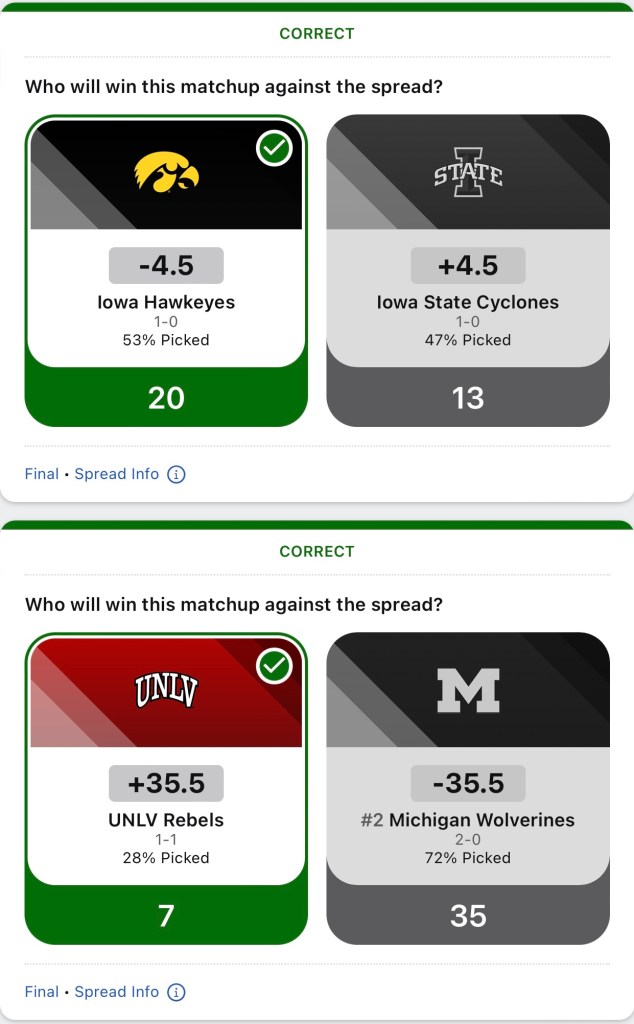View the UNLV Rebels pick card

tap(166, 788)
